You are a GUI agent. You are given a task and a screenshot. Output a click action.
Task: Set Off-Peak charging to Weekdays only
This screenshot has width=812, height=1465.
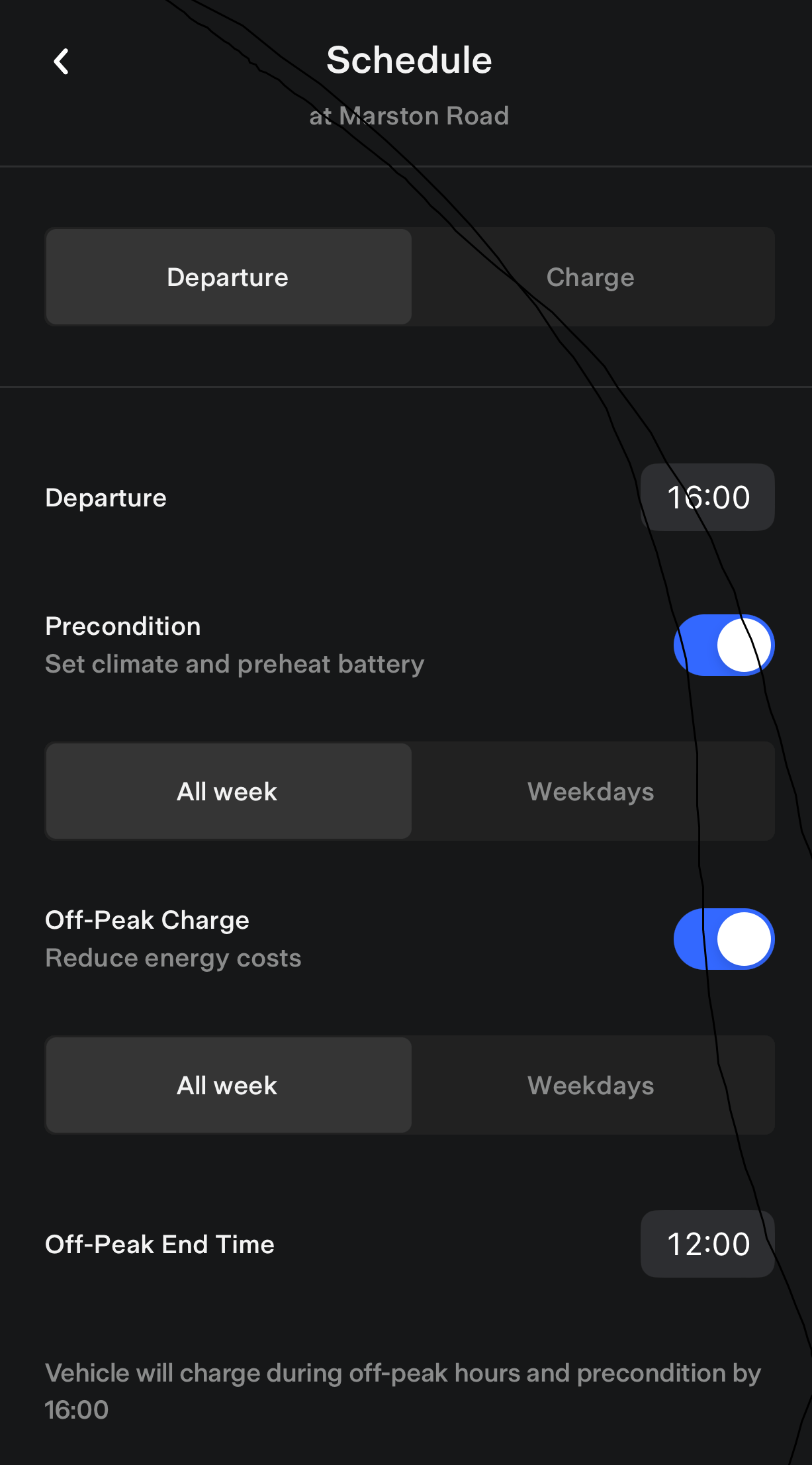[590, 1085]
